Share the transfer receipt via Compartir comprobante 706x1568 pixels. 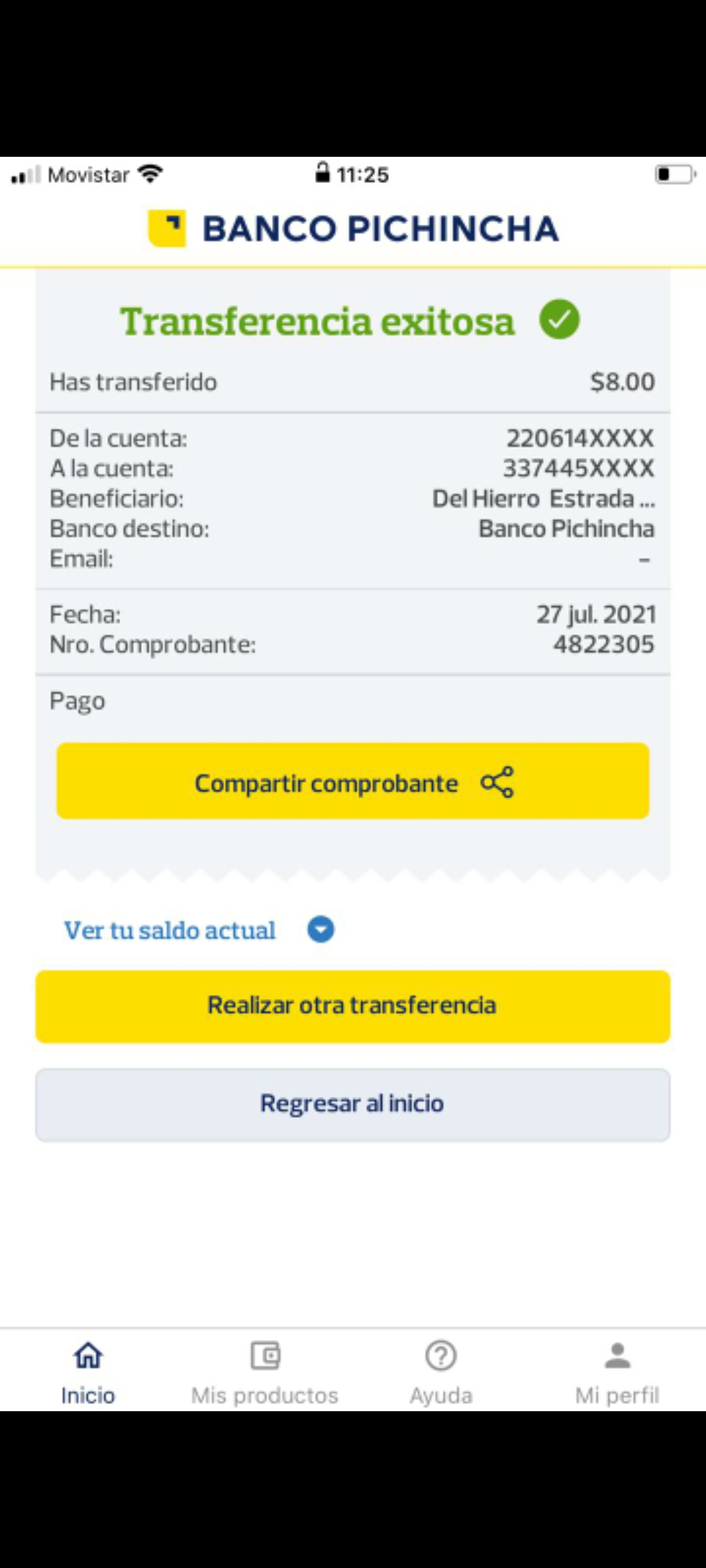click(x=353, y=781)
